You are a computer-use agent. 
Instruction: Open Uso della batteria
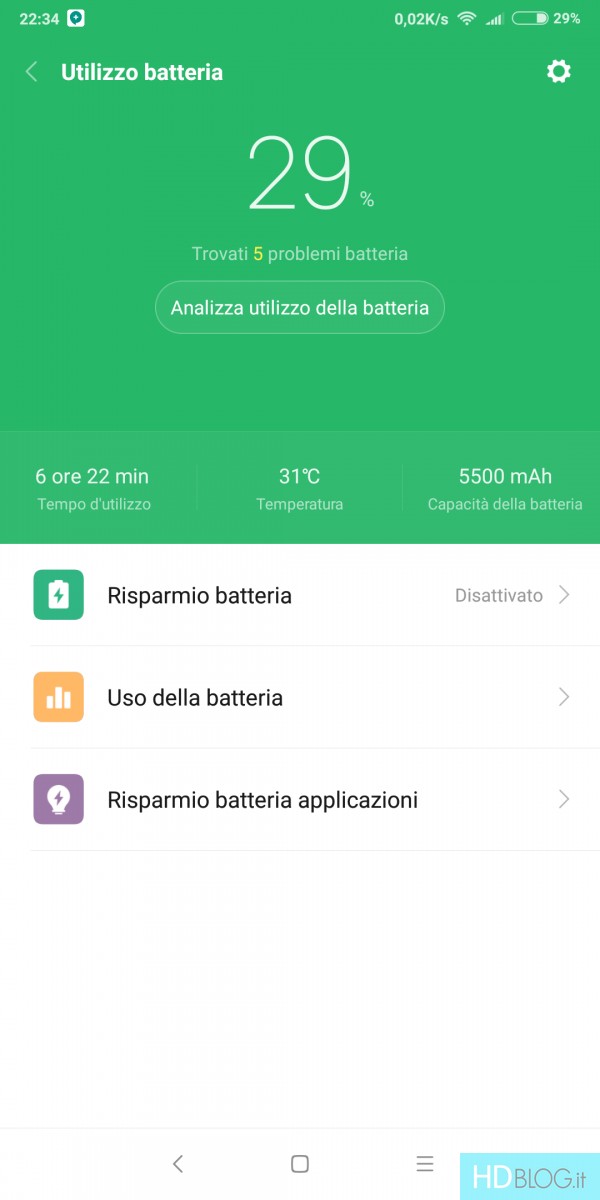[x=300, y=697]
